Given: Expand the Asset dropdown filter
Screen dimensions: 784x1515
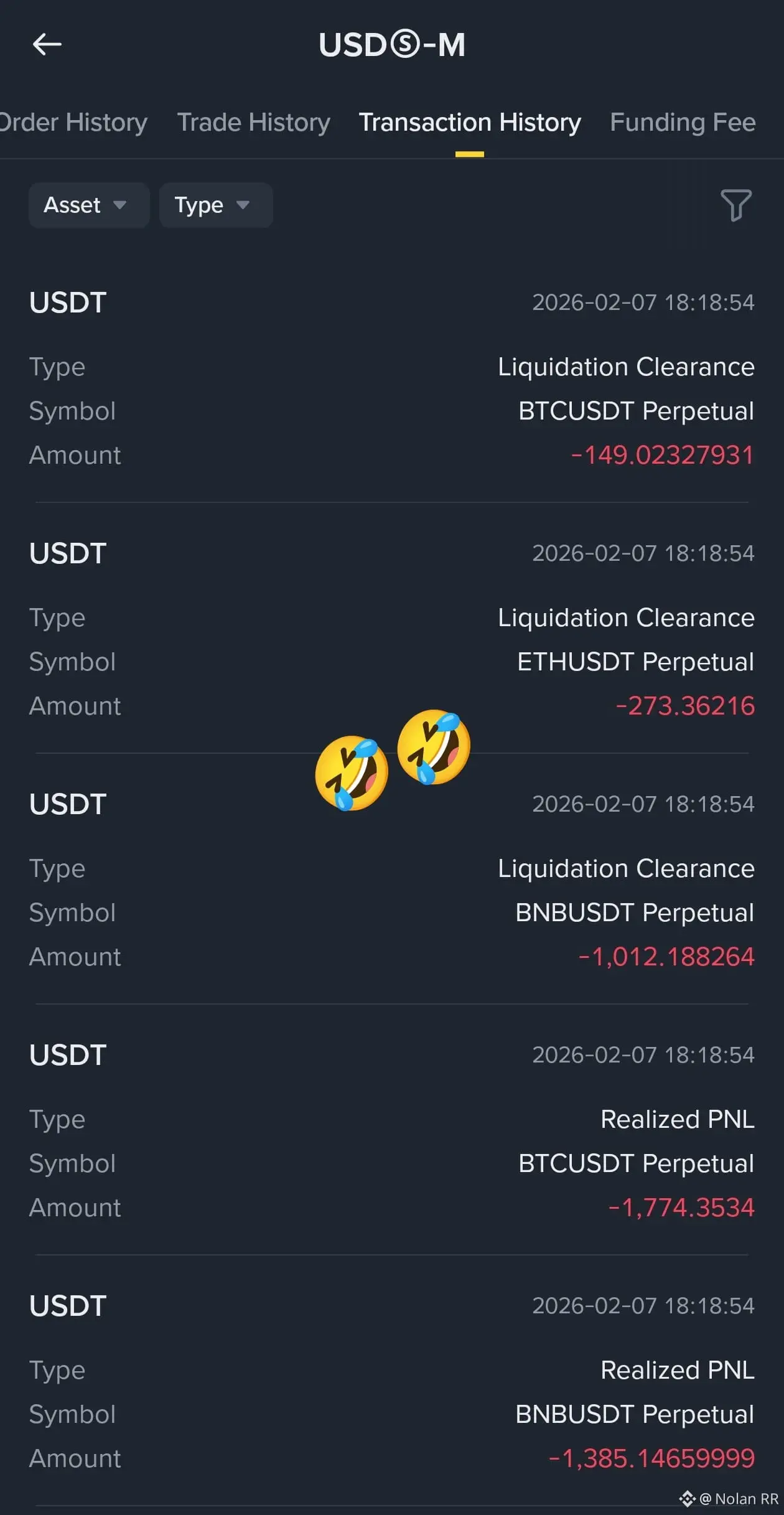Looking at the screenshot, I should click(x=89, y=205).
